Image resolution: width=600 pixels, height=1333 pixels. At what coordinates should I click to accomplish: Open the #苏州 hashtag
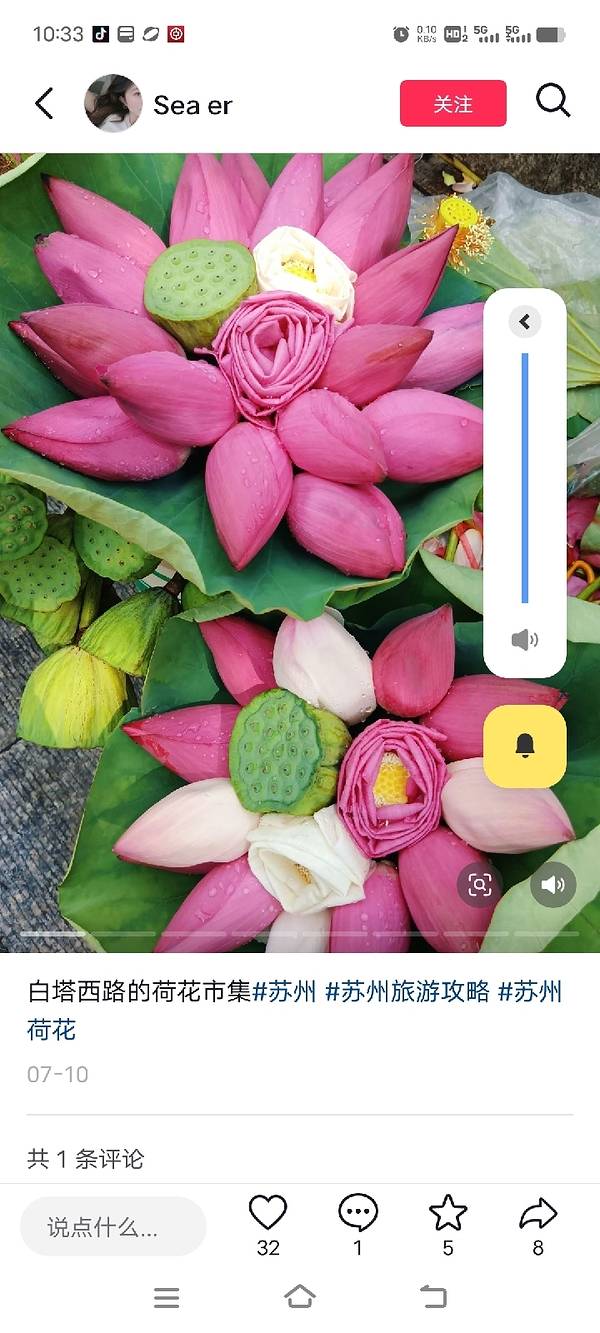(x=284, y=992)
